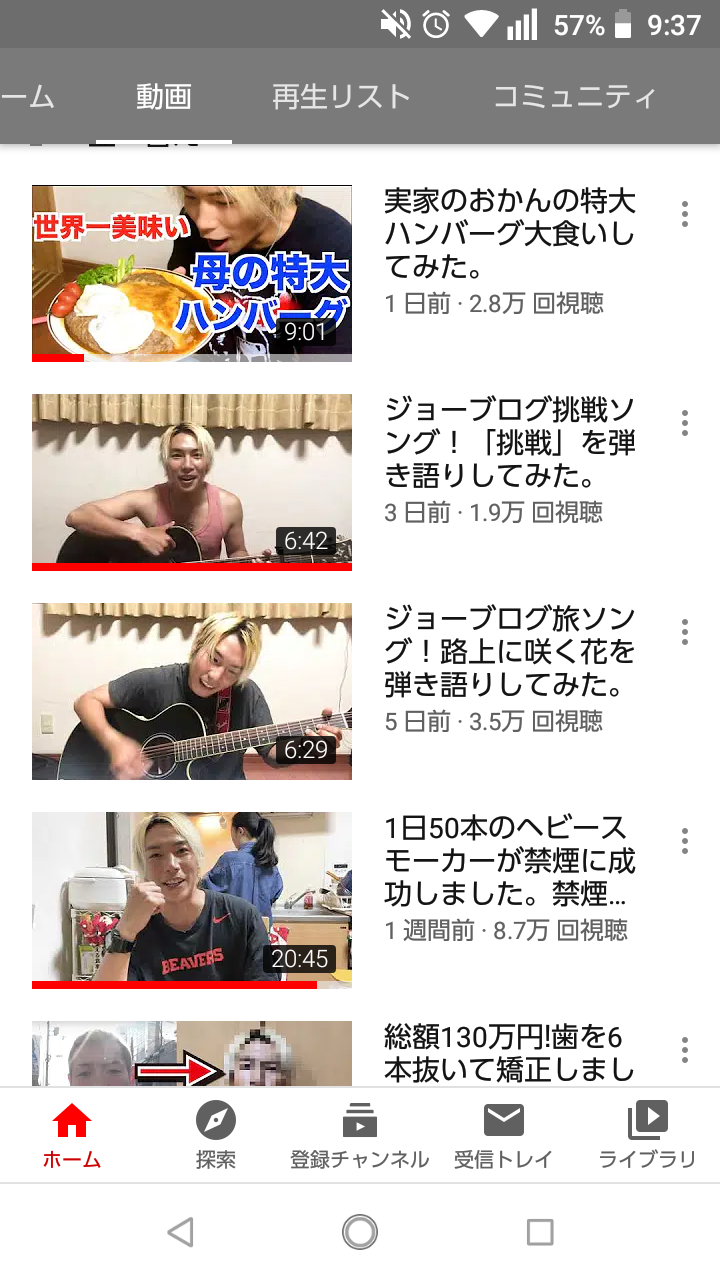Switch to the 再生リスト tab
Image resolution: width=720 pixels, height=1280 pixels.
pos(341,97)
